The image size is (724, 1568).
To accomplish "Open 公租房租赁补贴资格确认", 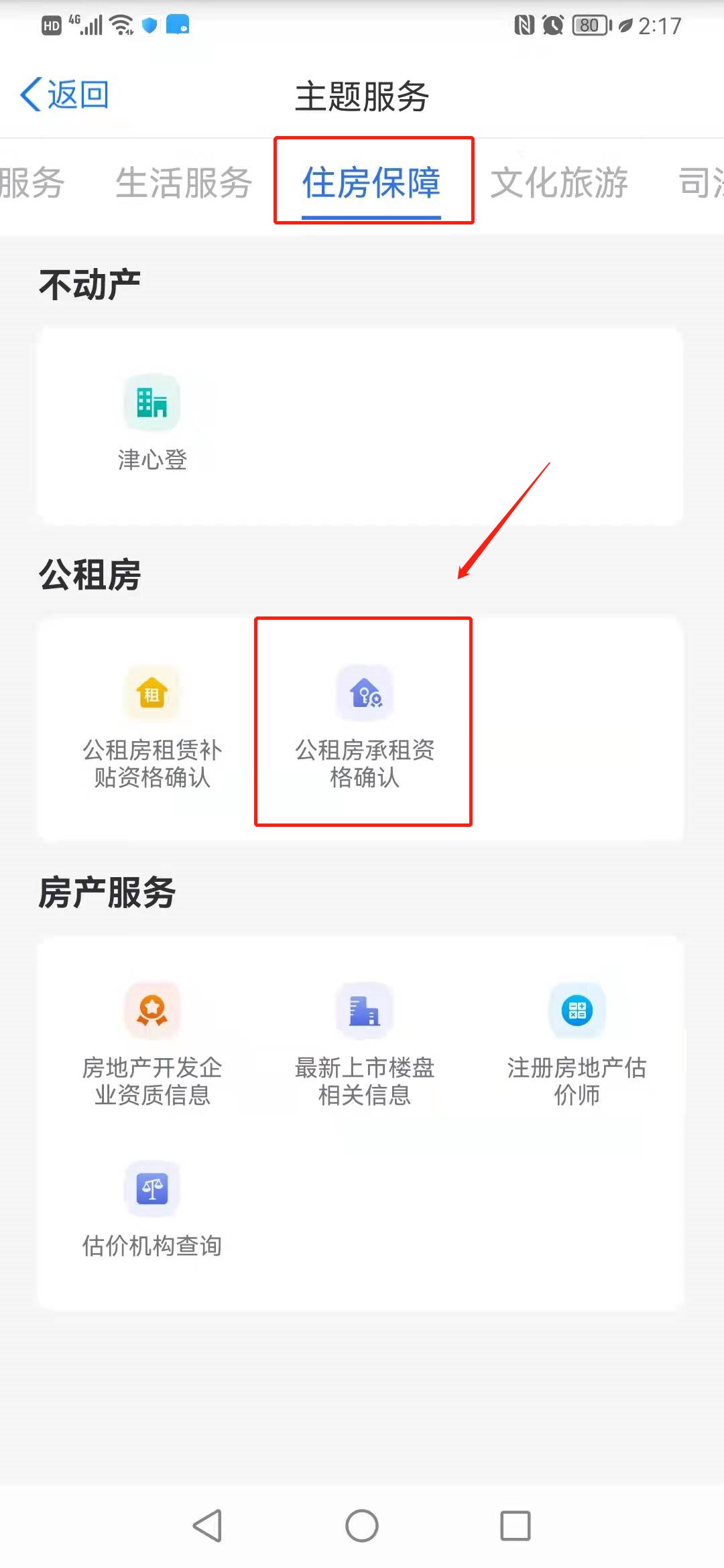I will click(x=152, y=726).
